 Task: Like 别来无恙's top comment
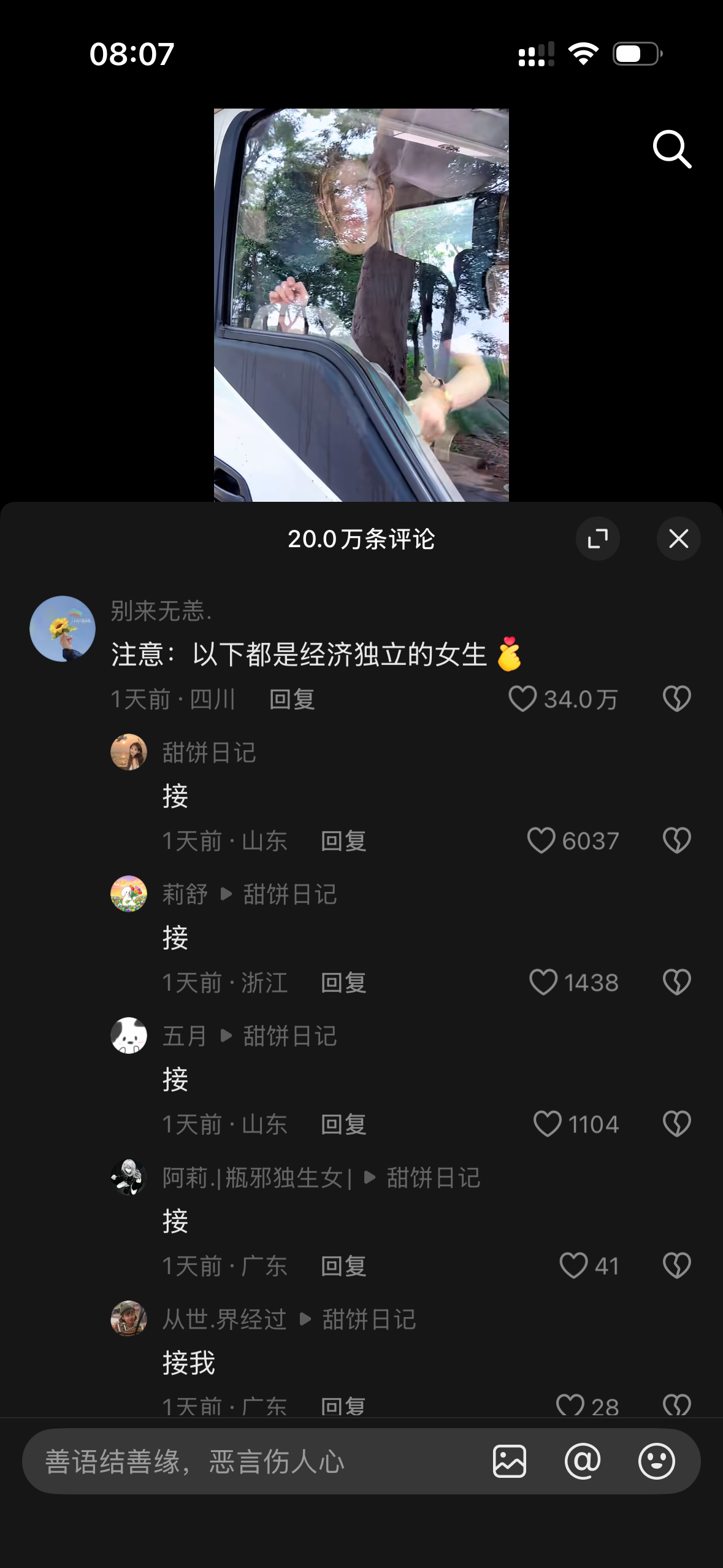coord(523,699)
